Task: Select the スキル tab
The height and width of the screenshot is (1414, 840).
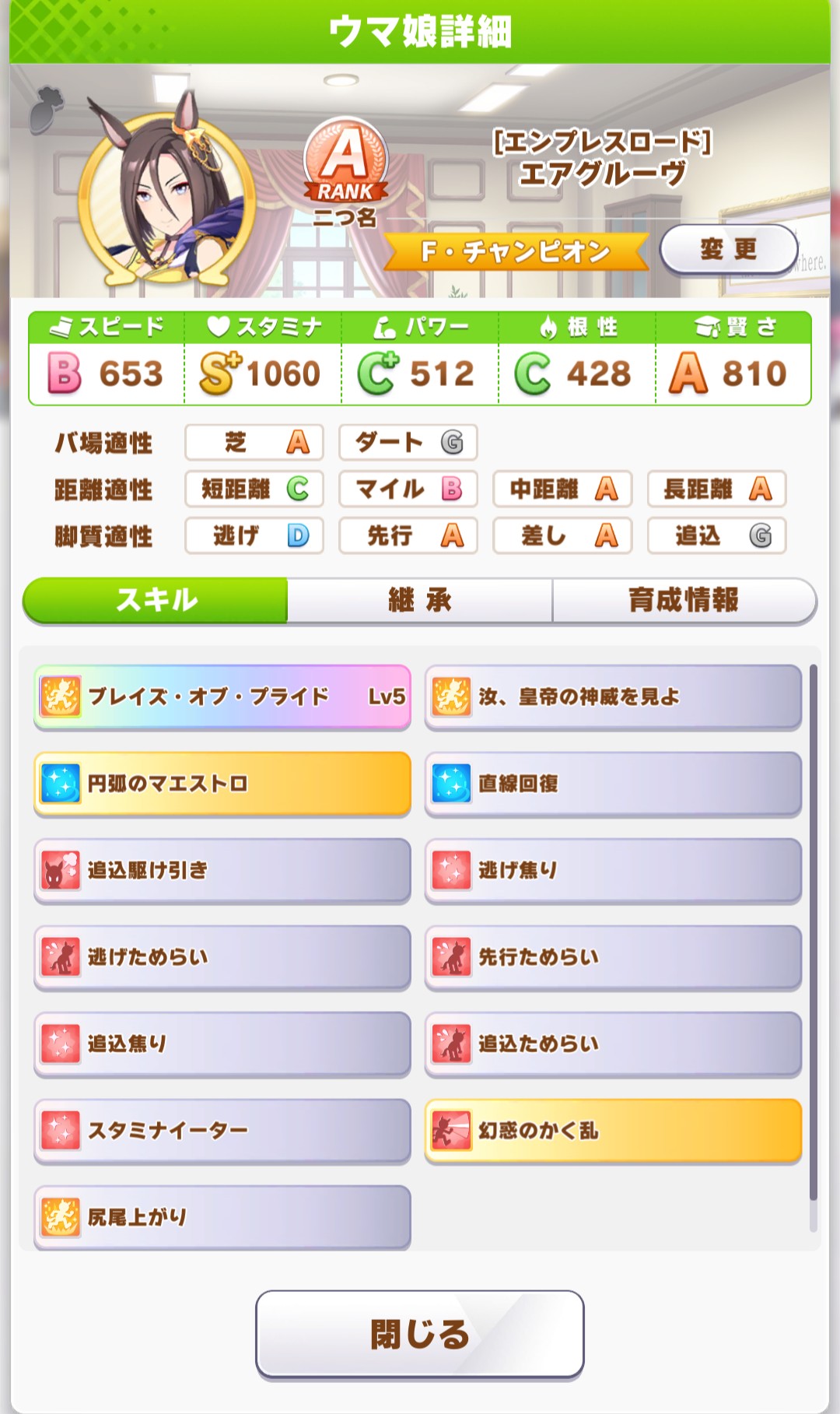Action: click(156, 600)
